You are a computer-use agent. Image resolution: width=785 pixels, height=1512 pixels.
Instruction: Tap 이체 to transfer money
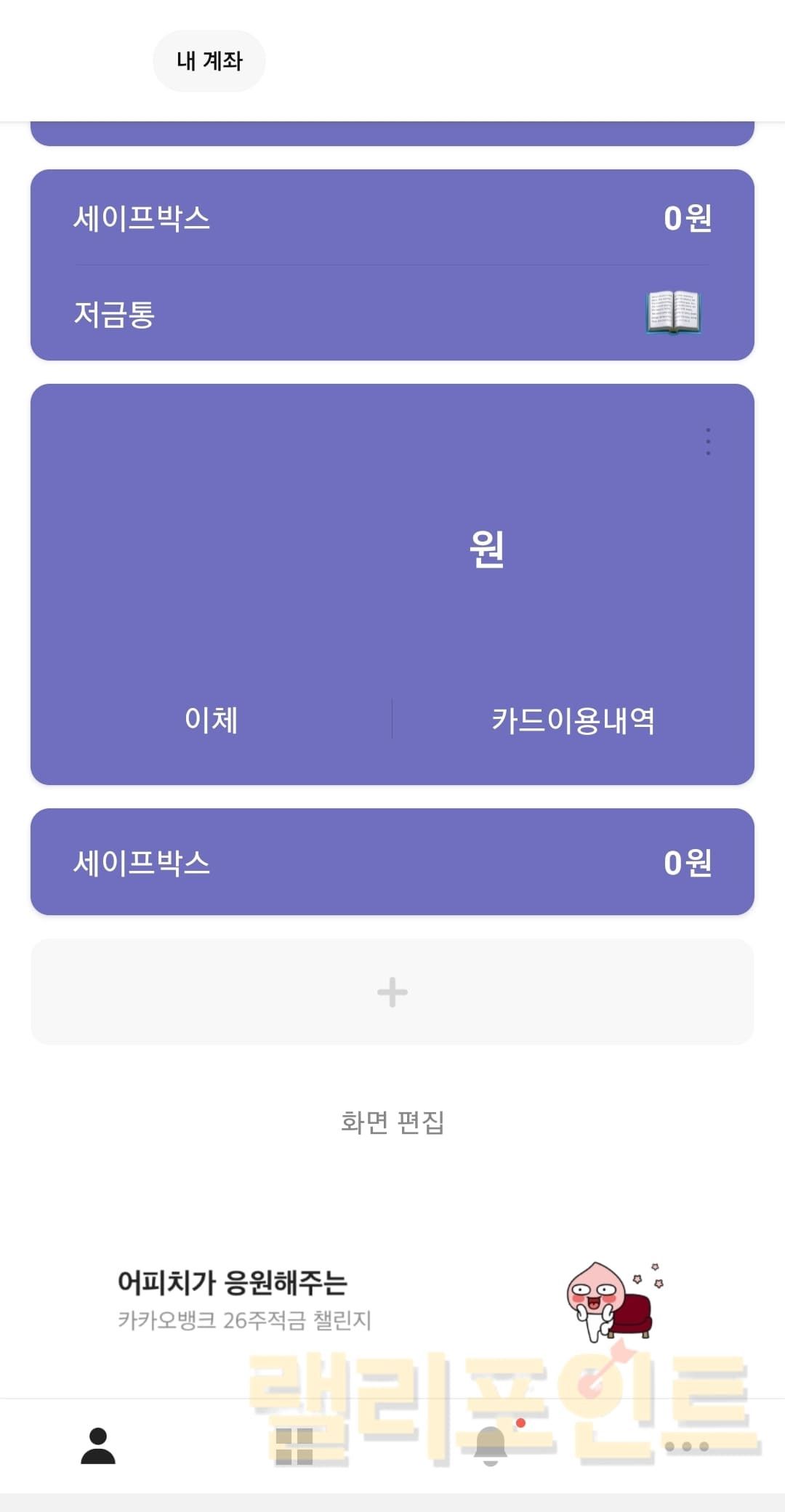212,720
